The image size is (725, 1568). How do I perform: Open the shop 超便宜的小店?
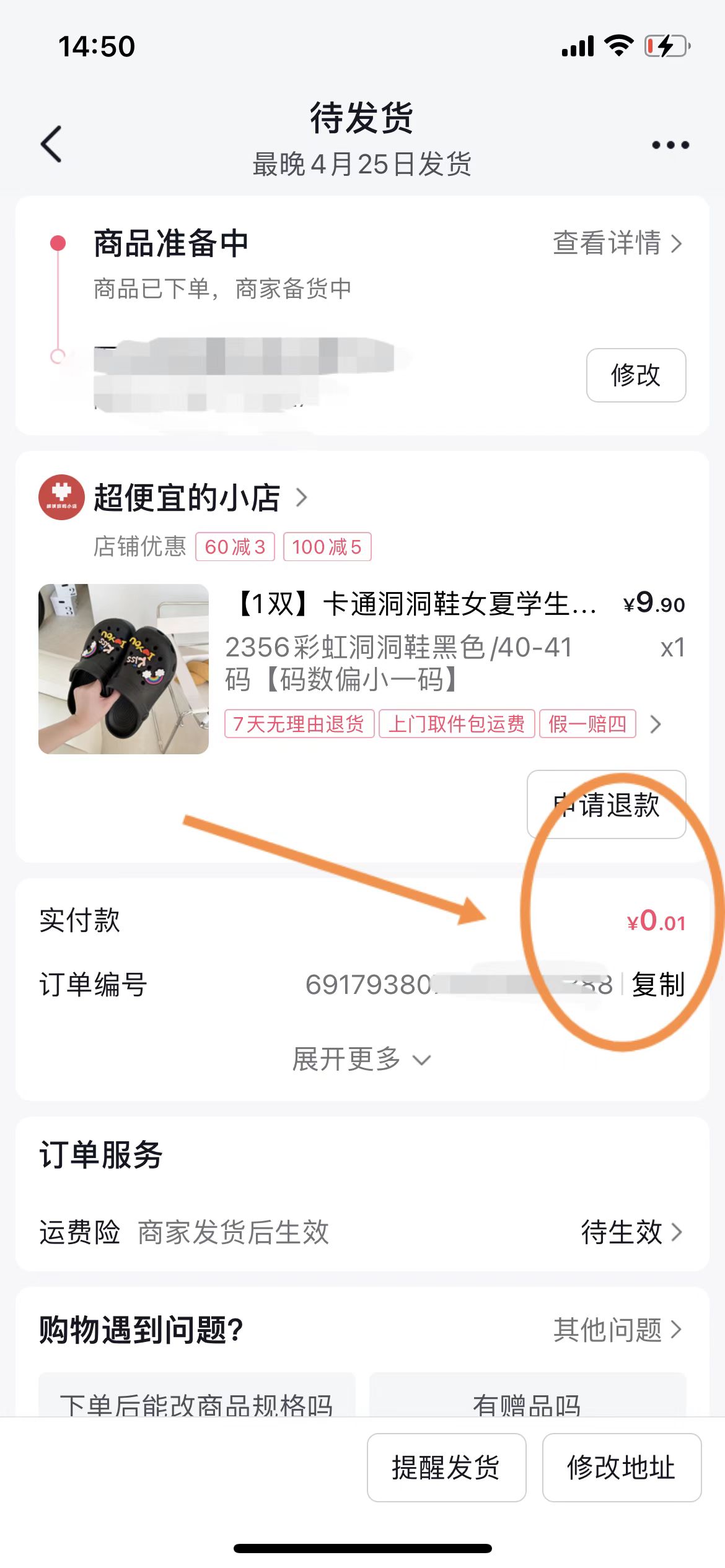click(187, 497)
